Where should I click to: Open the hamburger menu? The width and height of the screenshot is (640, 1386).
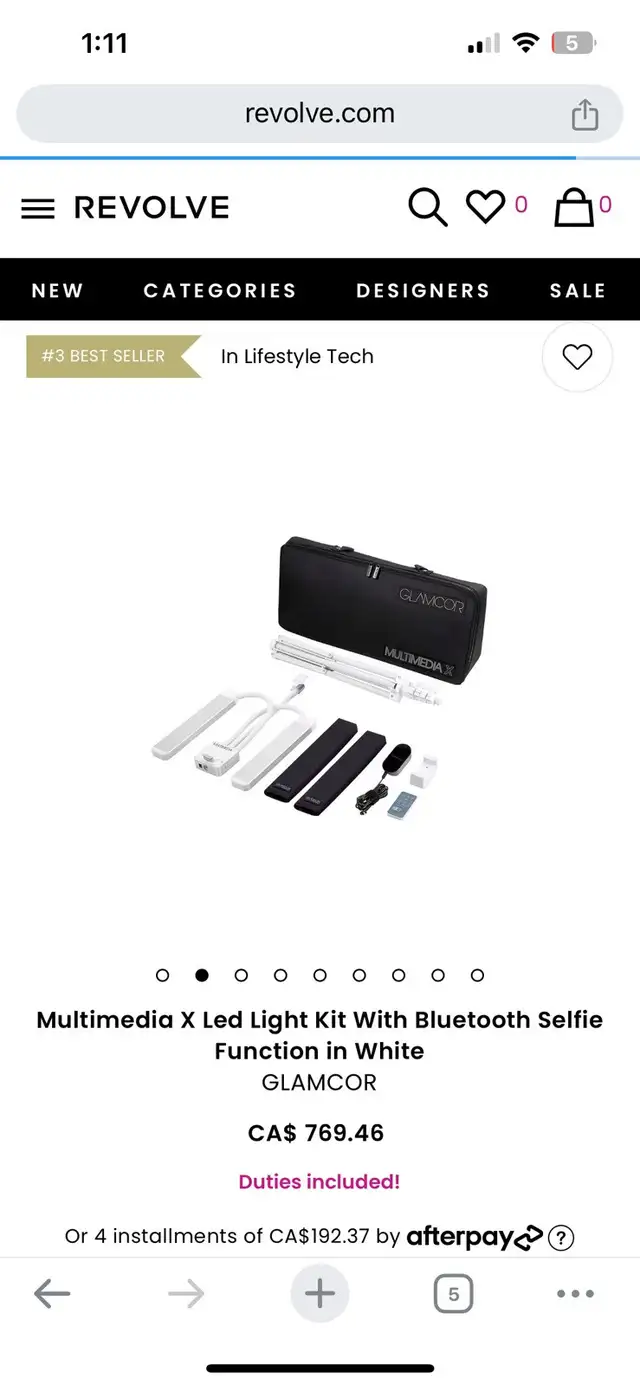point(38,208)
